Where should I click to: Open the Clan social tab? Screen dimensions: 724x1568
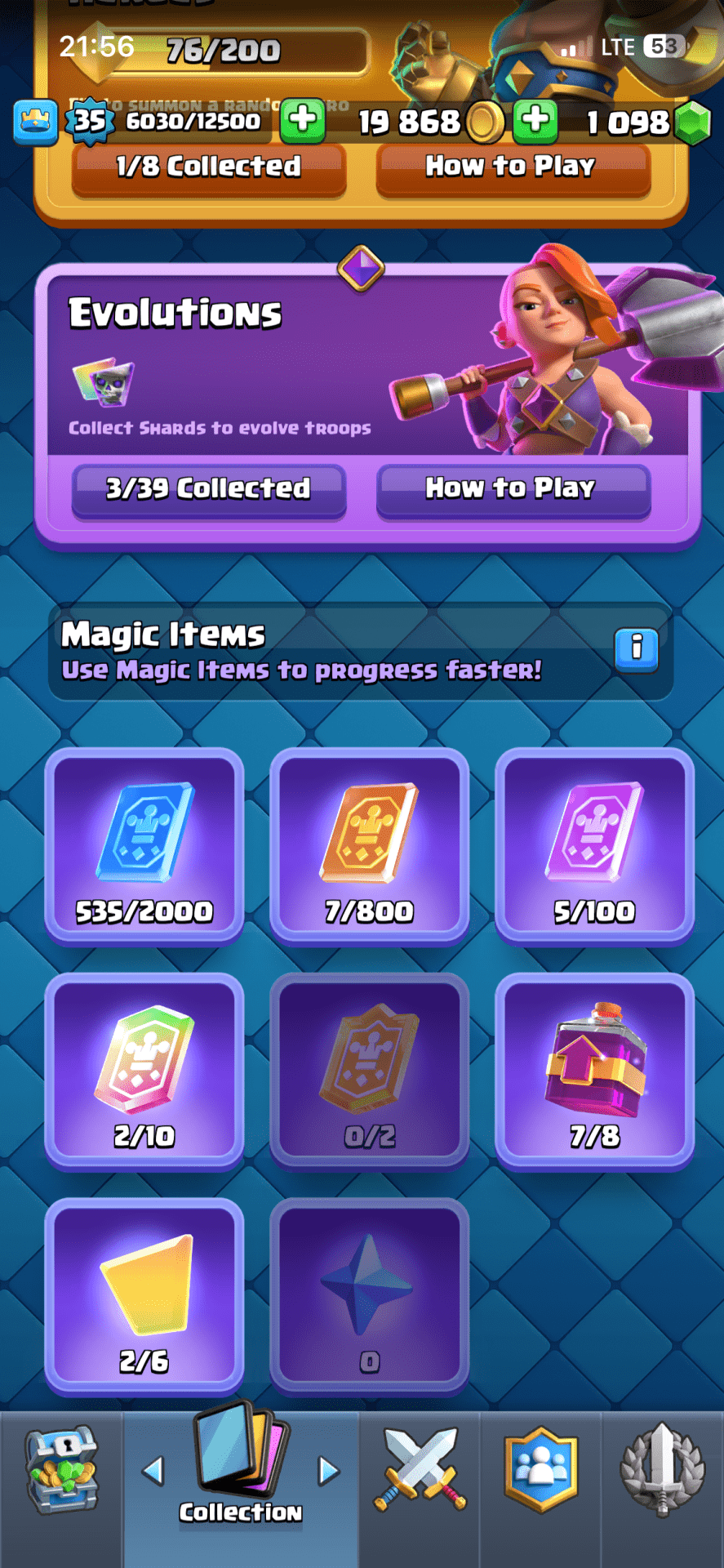(x=540, y=1472)
